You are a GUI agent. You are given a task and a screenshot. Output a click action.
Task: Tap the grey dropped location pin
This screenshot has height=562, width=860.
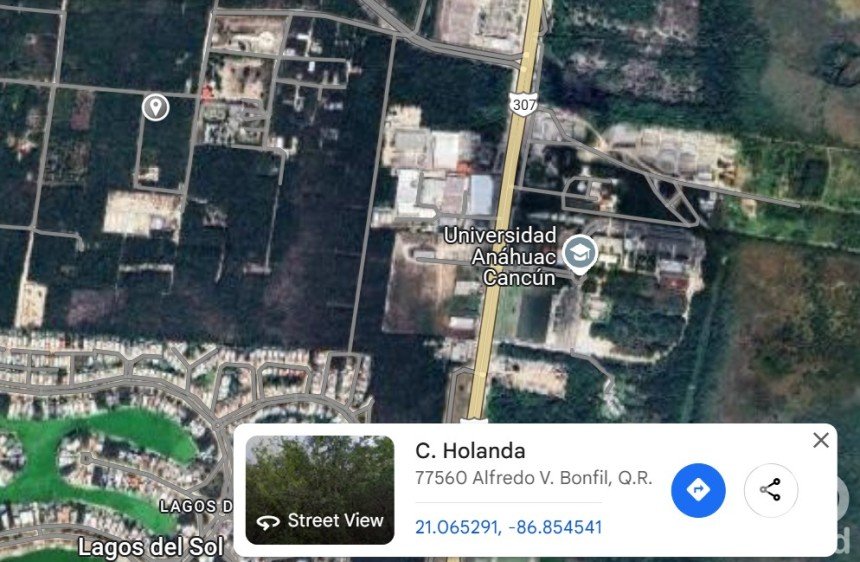click(155, 106)
